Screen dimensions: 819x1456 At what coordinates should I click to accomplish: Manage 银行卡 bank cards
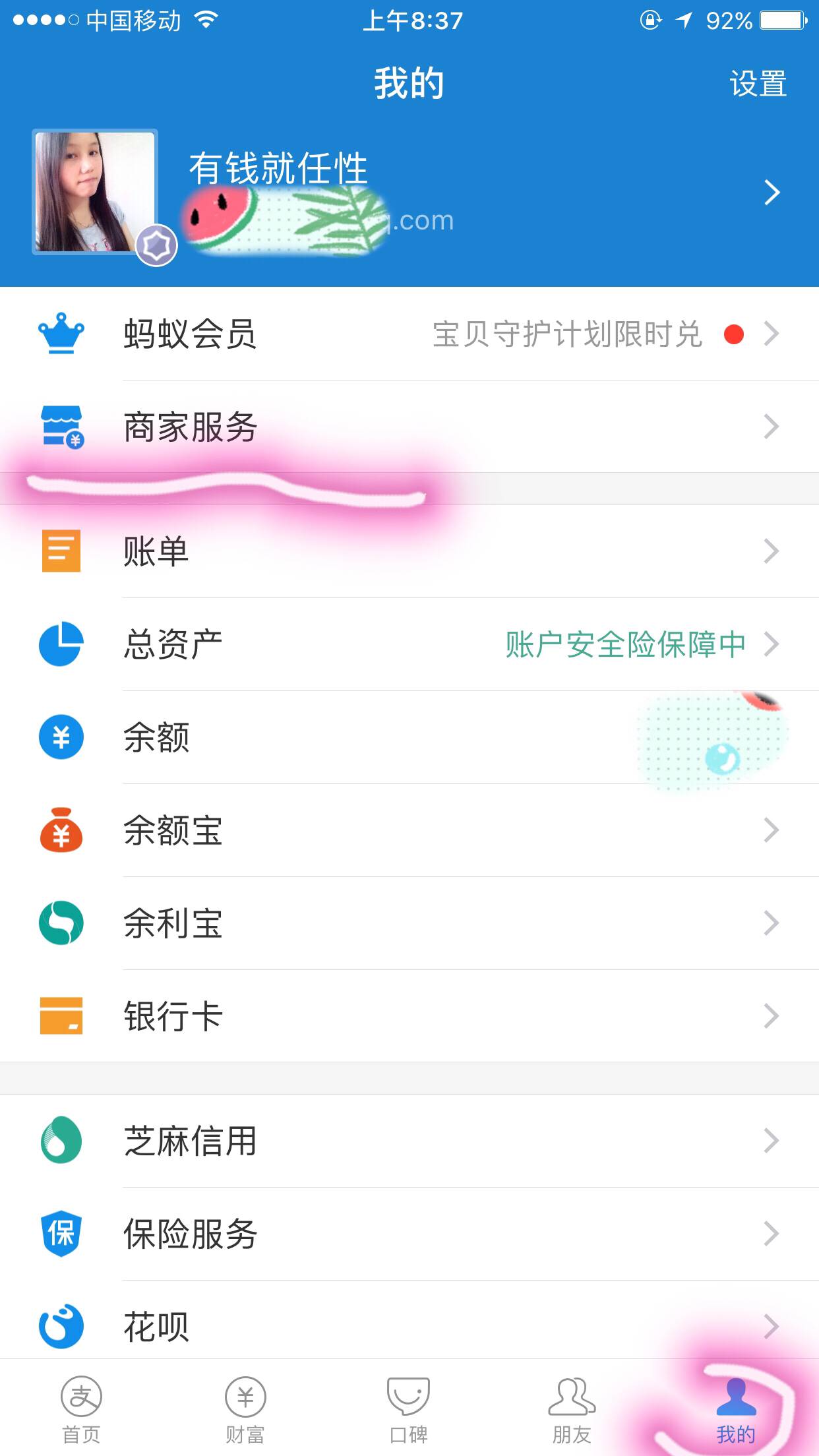409,1016
